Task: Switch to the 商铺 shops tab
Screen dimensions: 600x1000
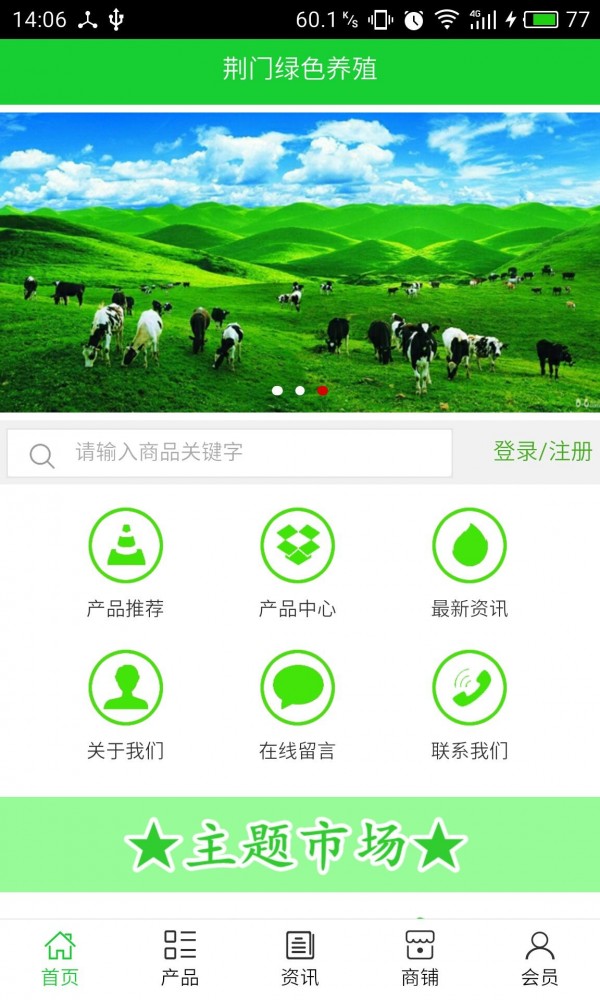Action: coord(420,958)
